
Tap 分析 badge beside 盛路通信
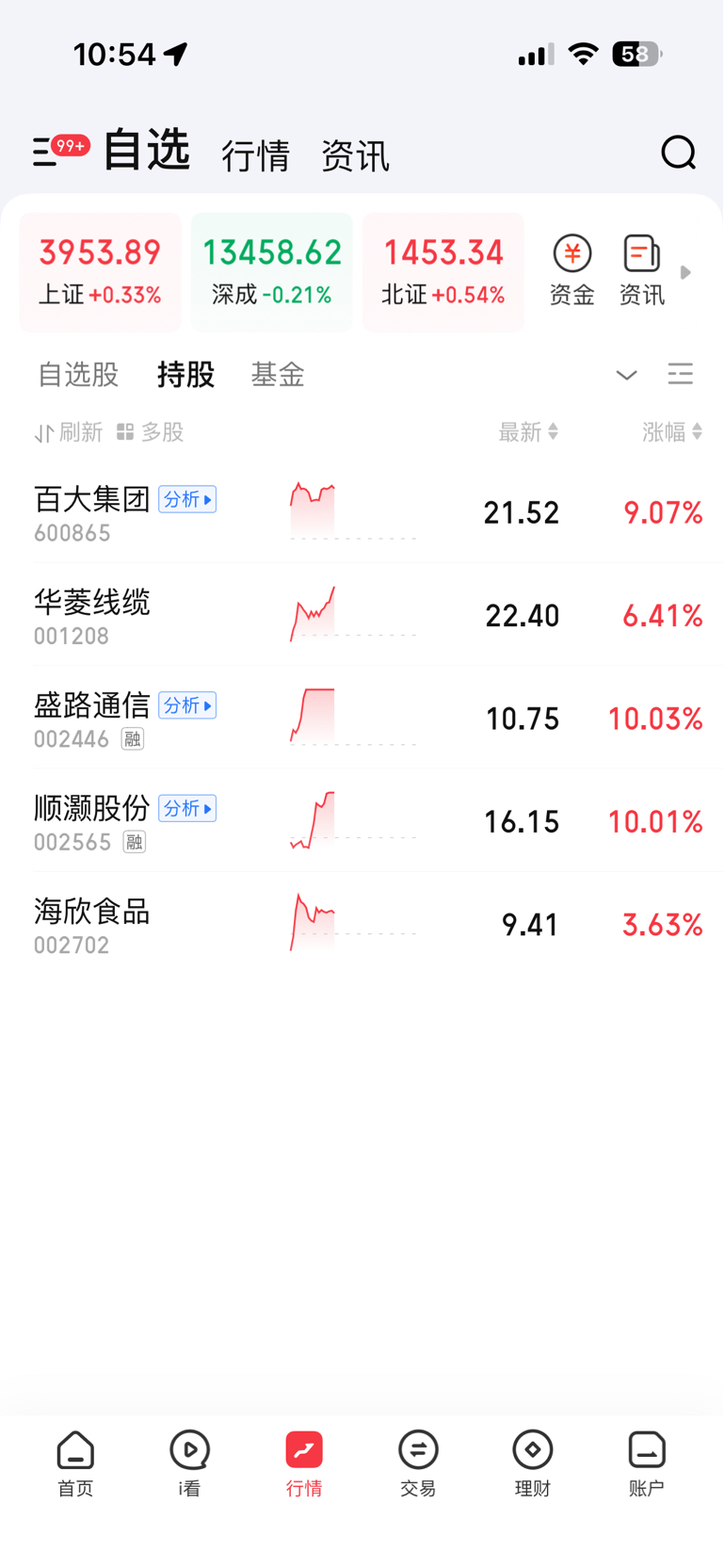(x=187, y=705)
